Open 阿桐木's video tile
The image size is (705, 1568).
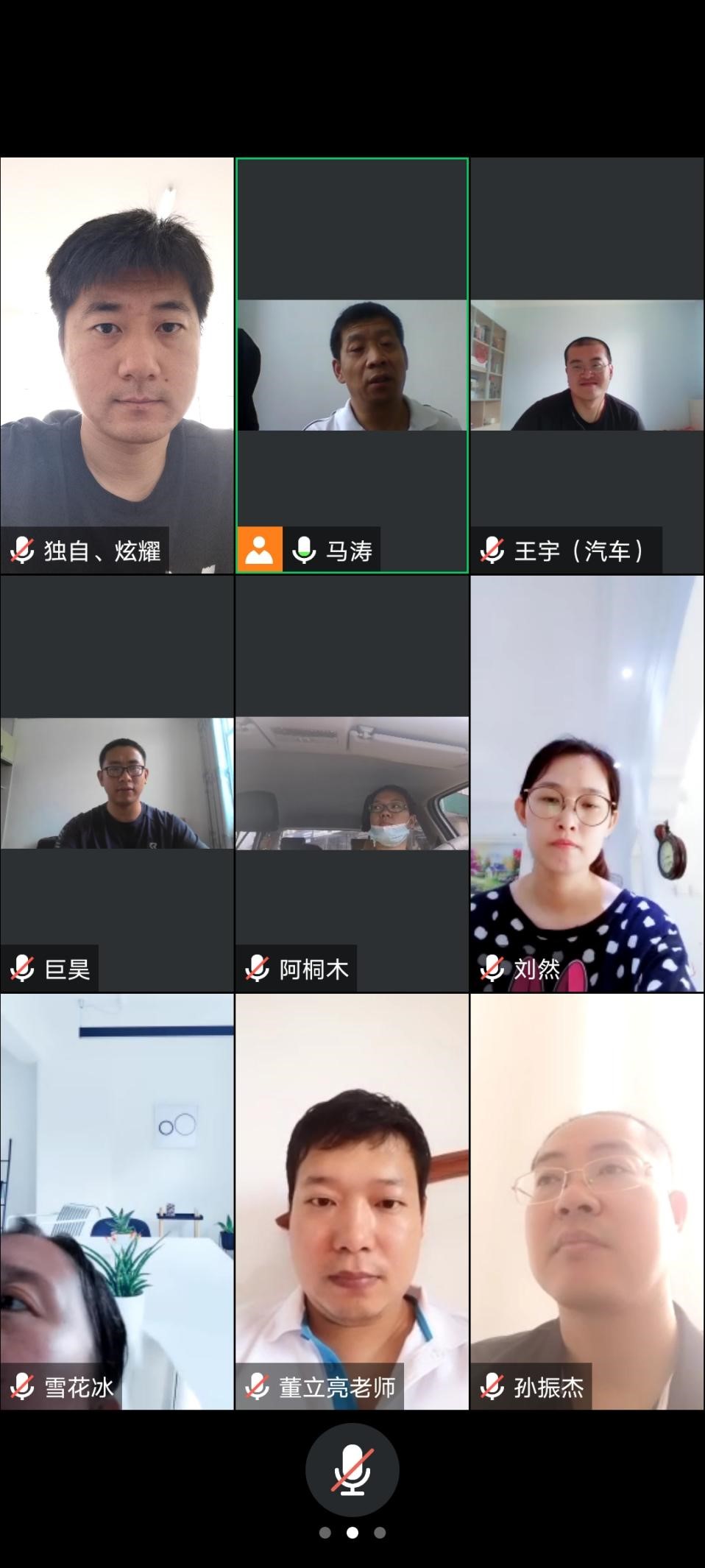coord(352,783)
